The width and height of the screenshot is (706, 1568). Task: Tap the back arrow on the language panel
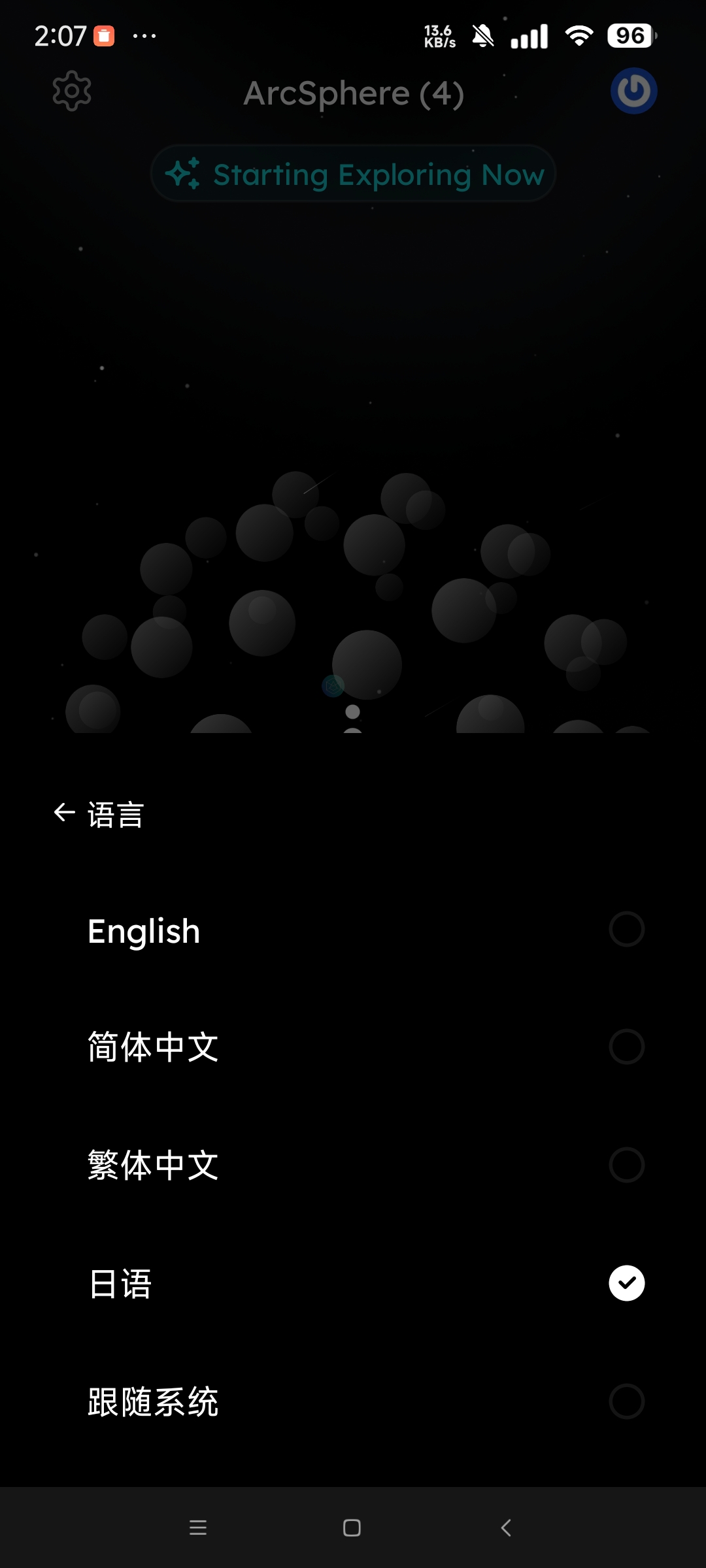pos(62,813)
